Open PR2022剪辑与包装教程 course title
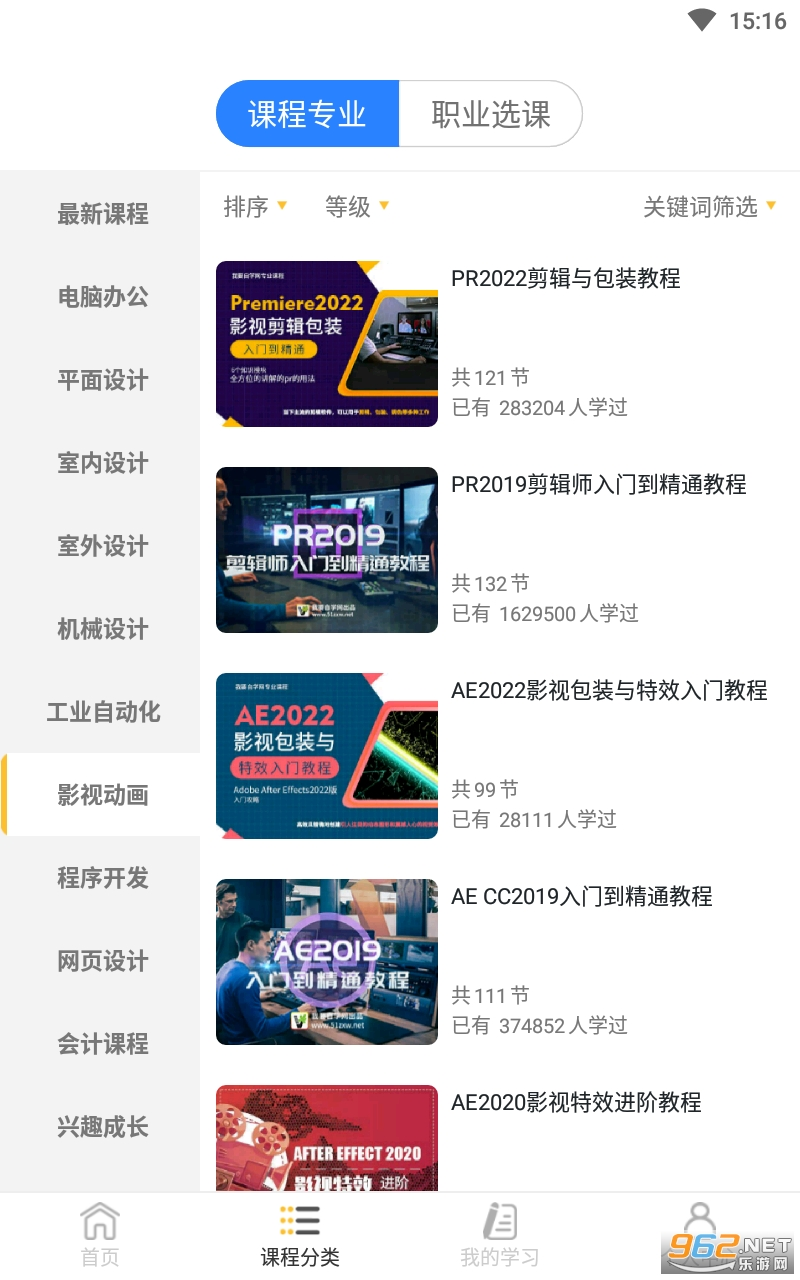 click(x=566, y=279)
